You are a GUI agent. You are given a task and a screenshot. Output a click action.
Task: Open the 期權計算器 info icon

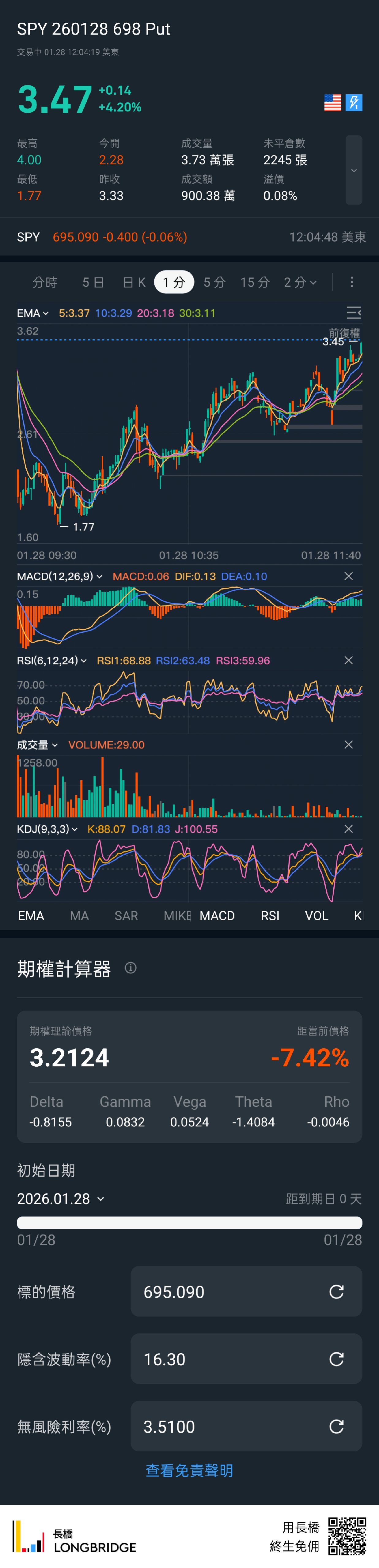[131, 968]
